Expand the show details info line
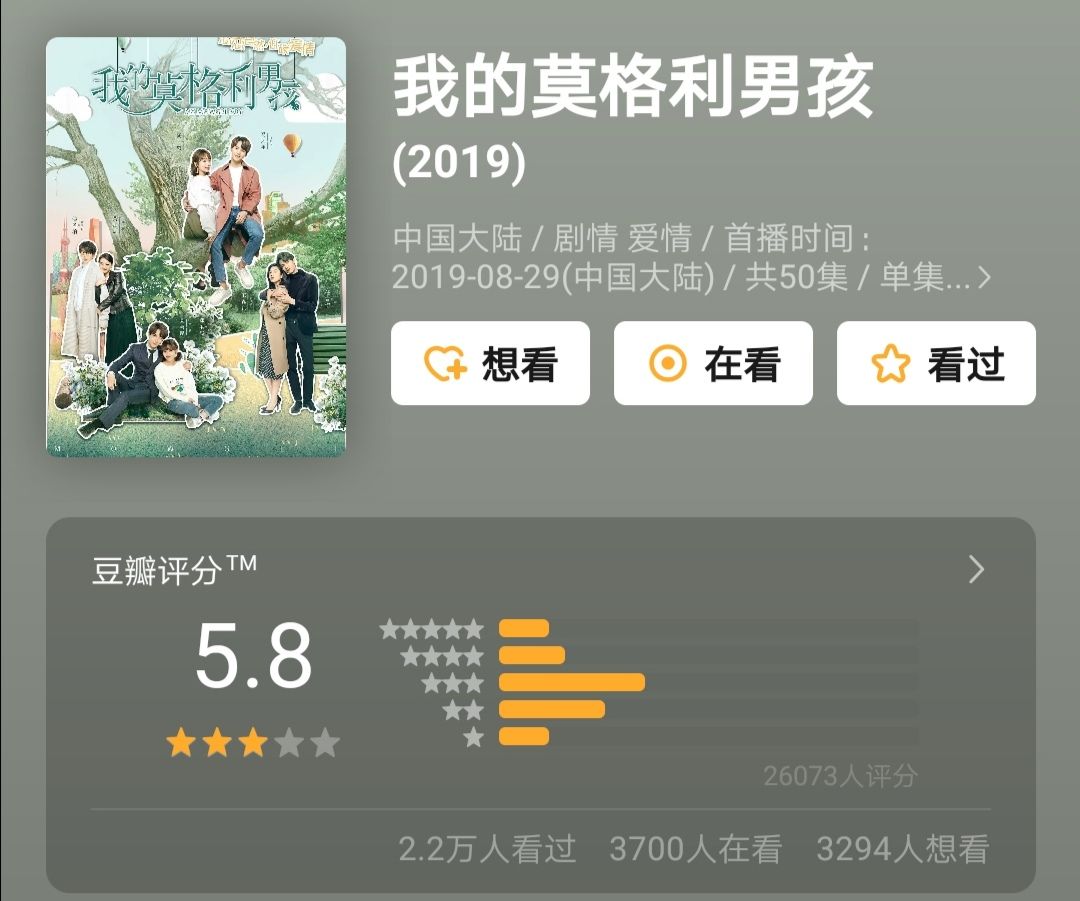 [984, 277]
